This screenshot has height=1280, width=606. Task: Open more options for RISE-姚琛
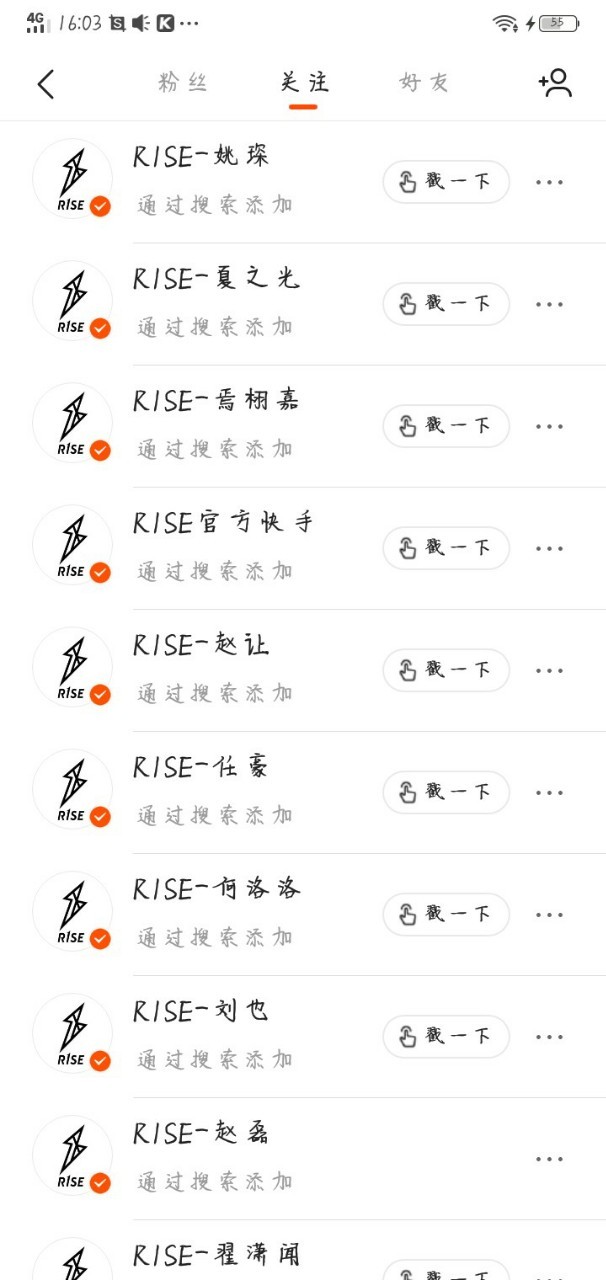(550, 182)
